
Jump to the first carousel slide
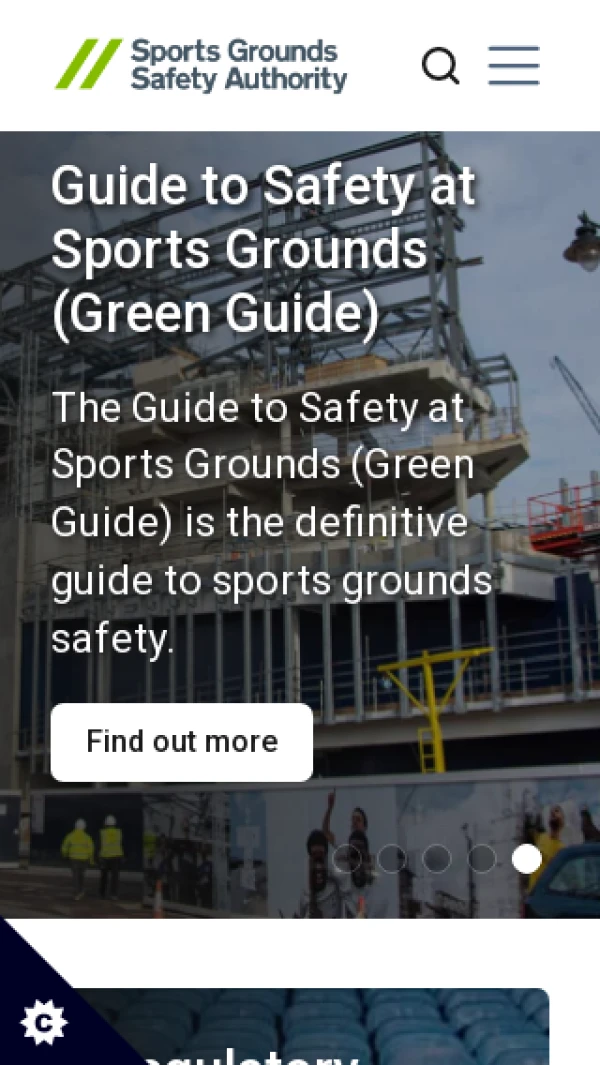tap(347, 858)
